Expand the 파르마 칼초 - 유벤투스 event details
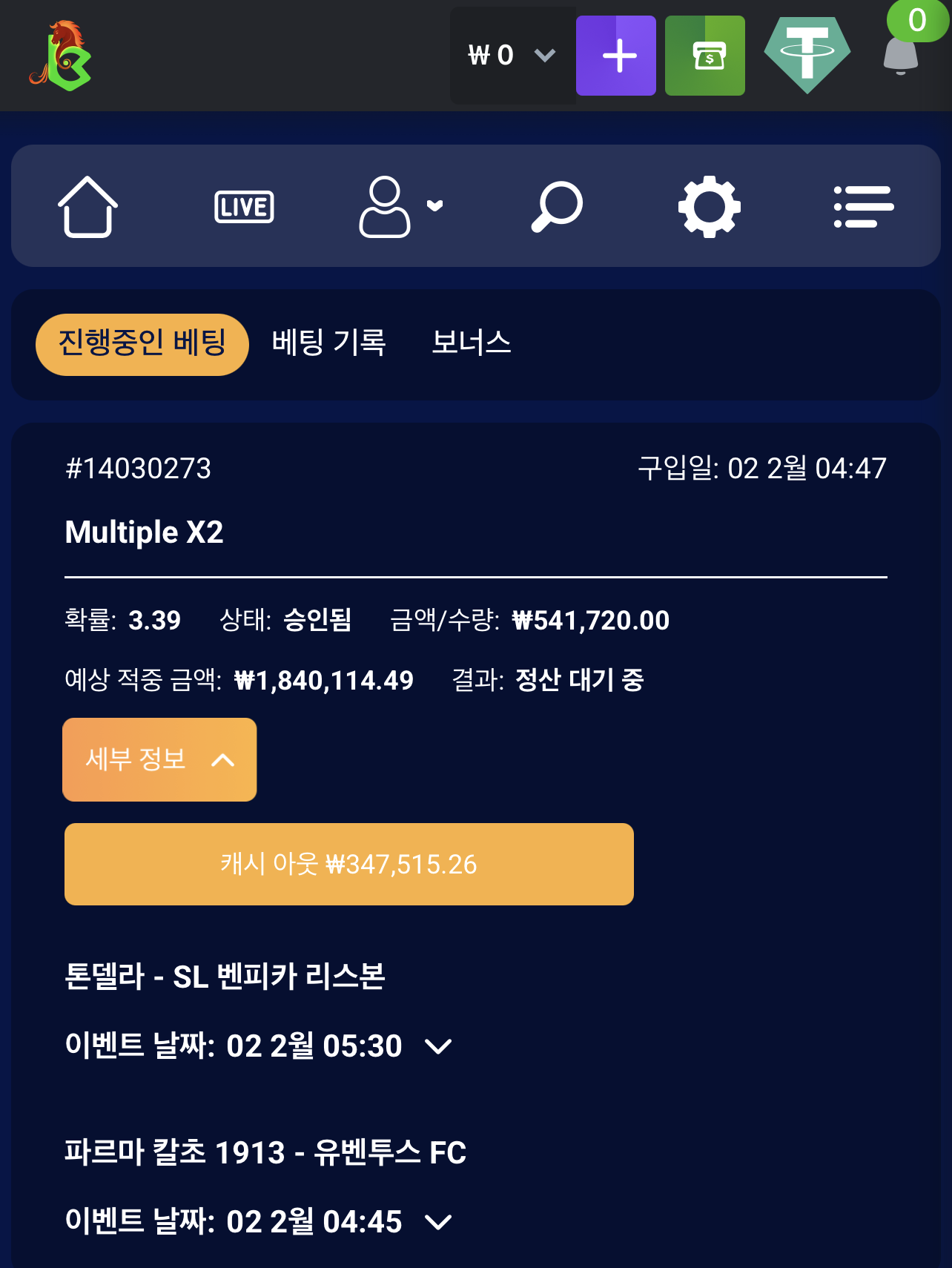The width and height of the screenshot is (952, 1268). pyautogui.click(x=438, y=1222)
